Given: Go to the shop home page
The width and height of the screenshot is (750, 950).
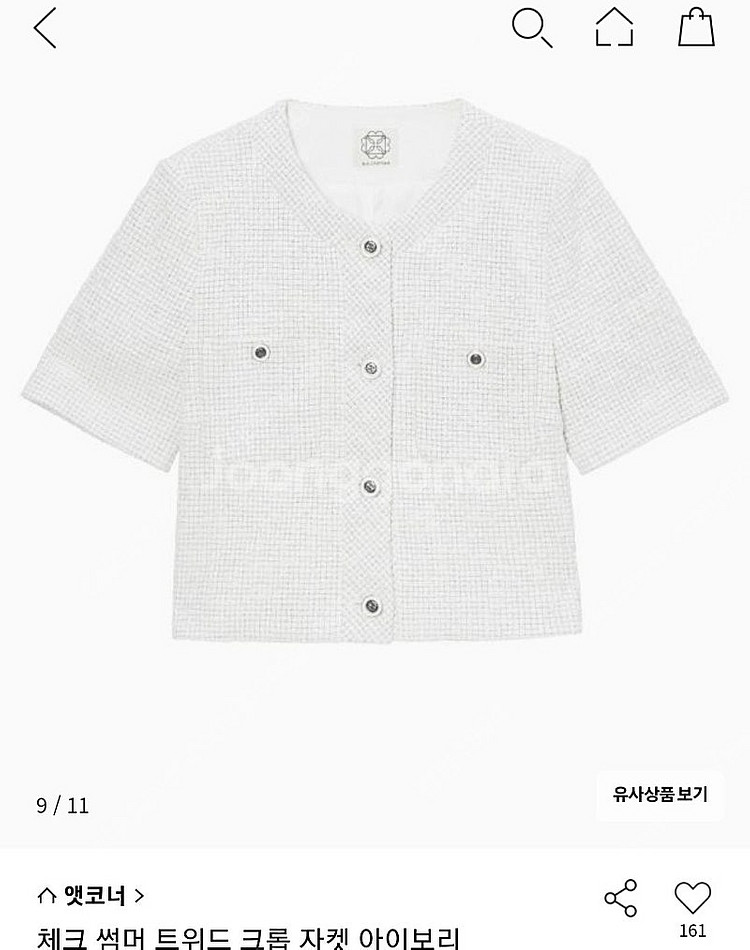Looking at the screenshot, I should (614, 28).
